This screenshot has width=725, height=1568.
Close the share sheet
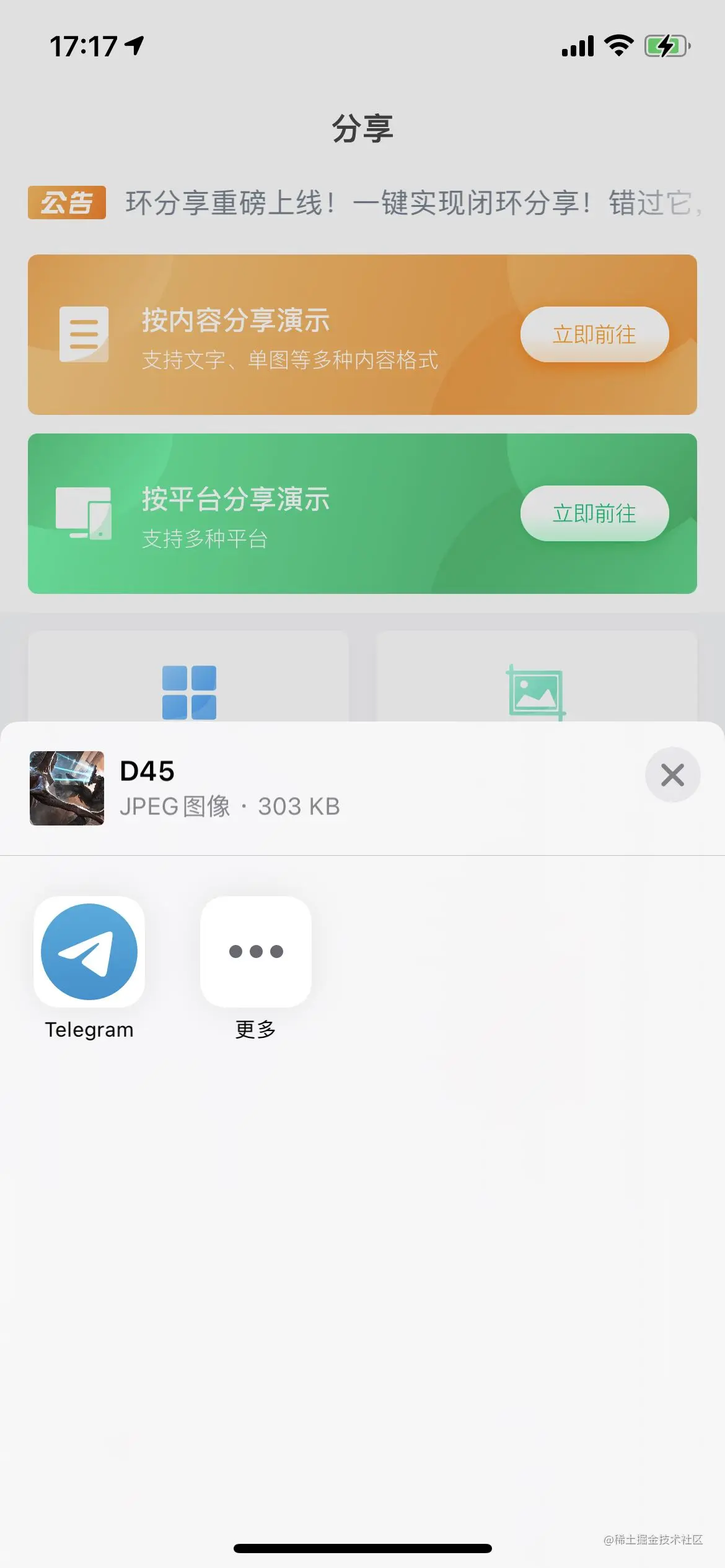[x=672, y=775]
